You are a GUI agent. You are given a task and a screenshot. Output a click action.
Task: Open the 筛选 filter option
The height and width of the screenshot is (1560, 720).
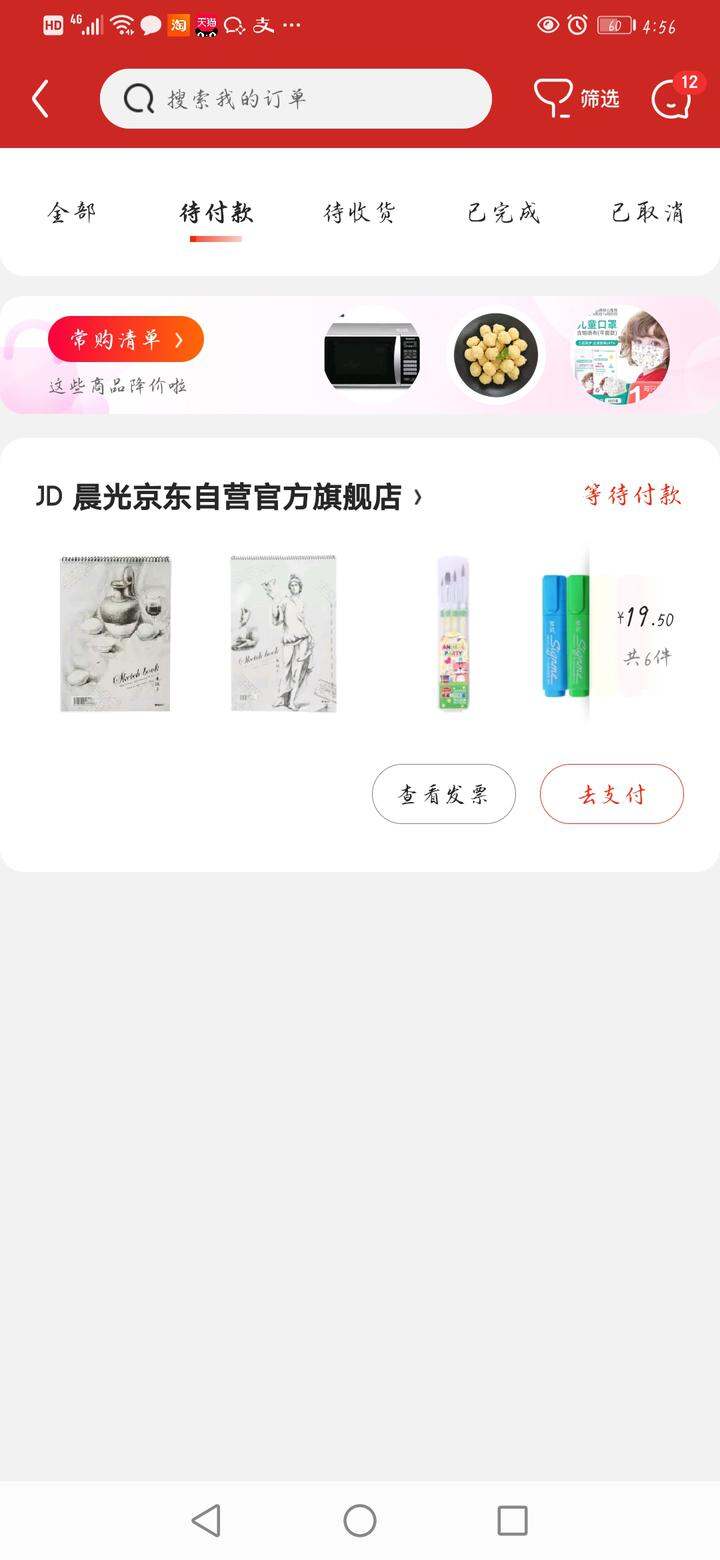577,99
